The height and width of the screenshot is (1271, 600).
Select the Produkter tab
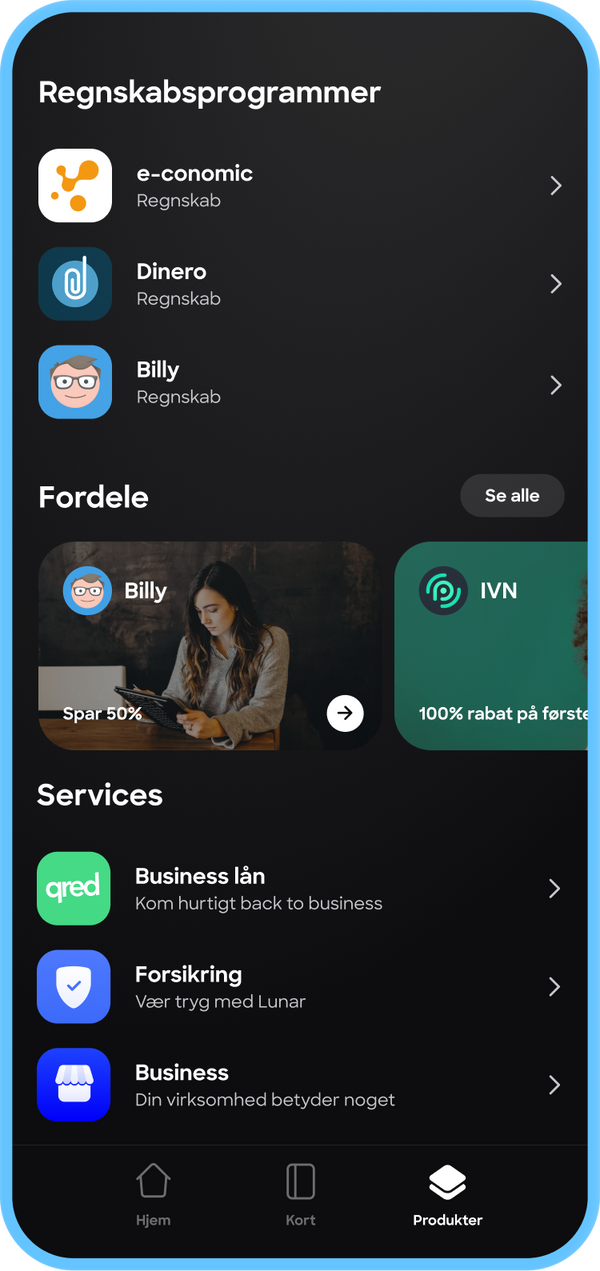click(x=447, y=1195)
